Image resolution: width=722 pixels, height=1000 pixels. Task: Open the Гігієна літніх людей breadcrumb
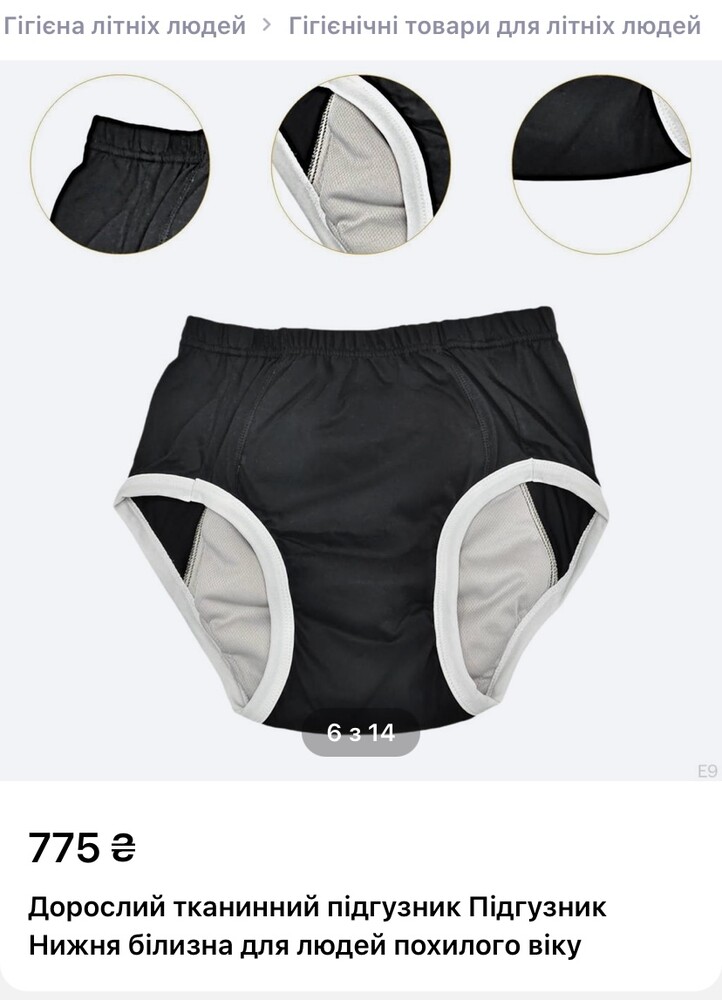pyautogui.click(x=125, y=27)
